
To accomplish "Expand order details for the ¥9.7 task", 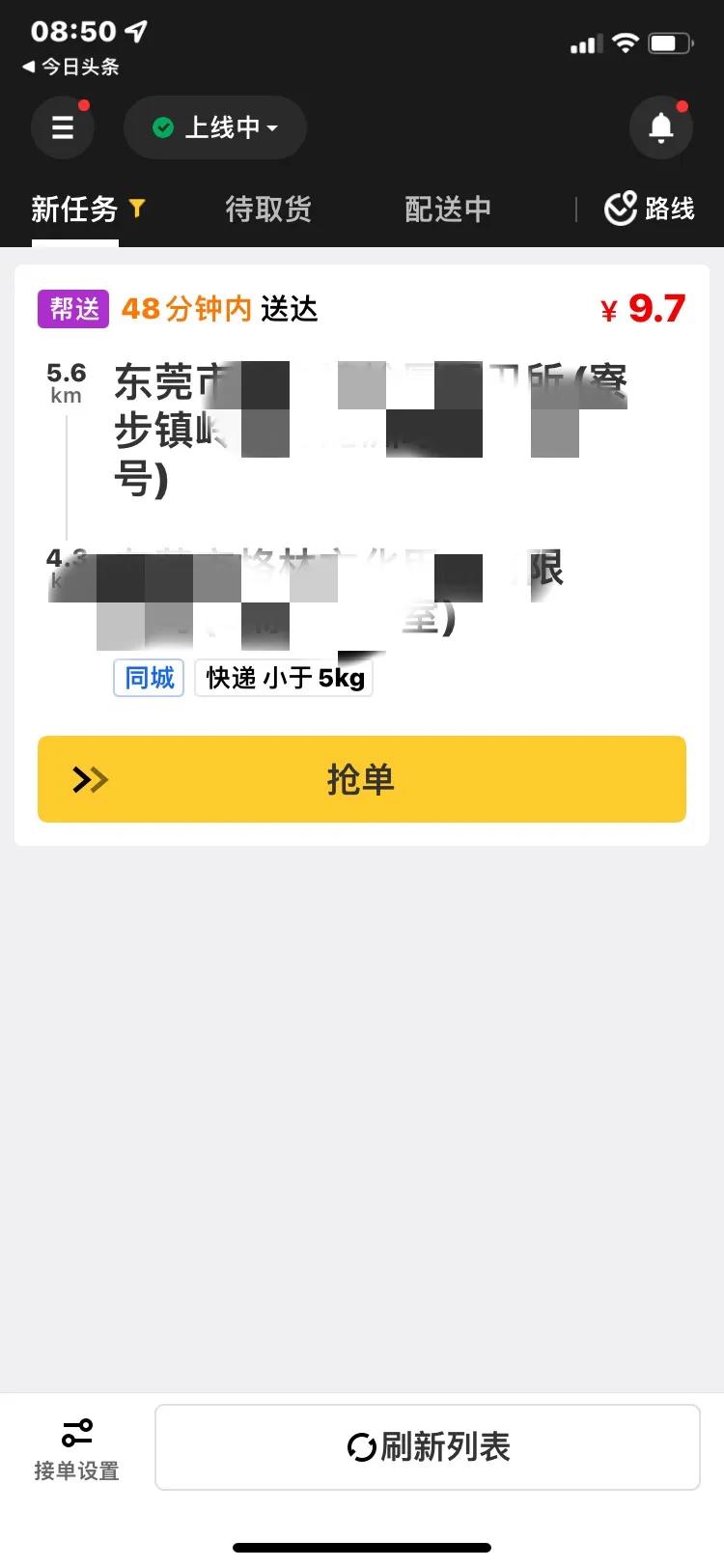I will [362, 483].
